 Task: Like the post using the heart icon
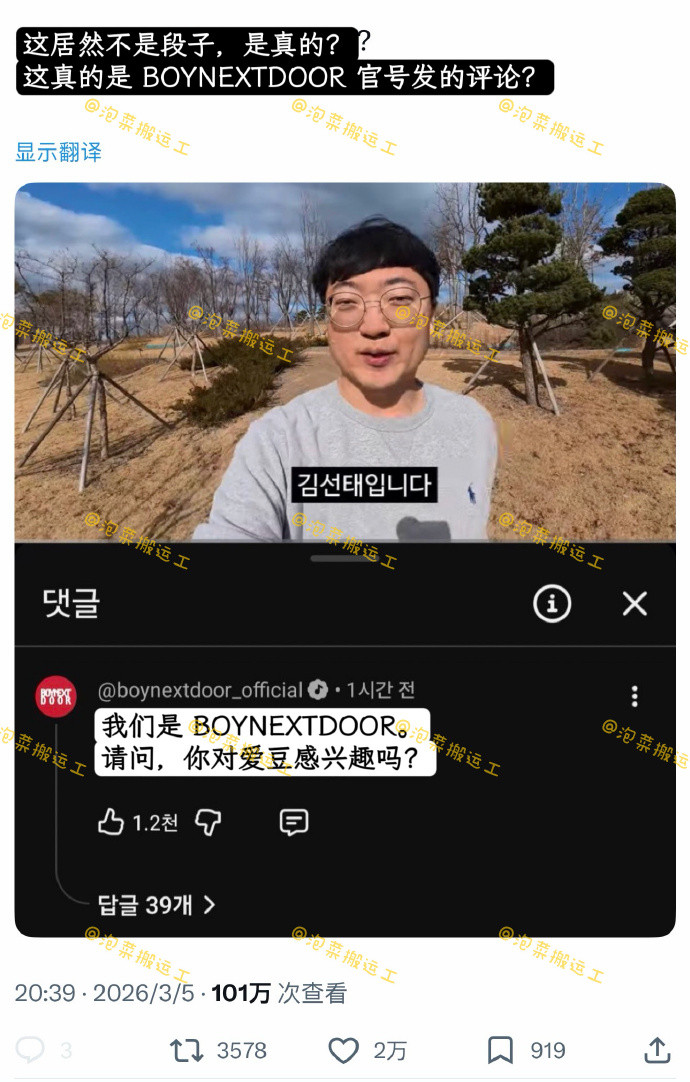[x=343, y=1050]
